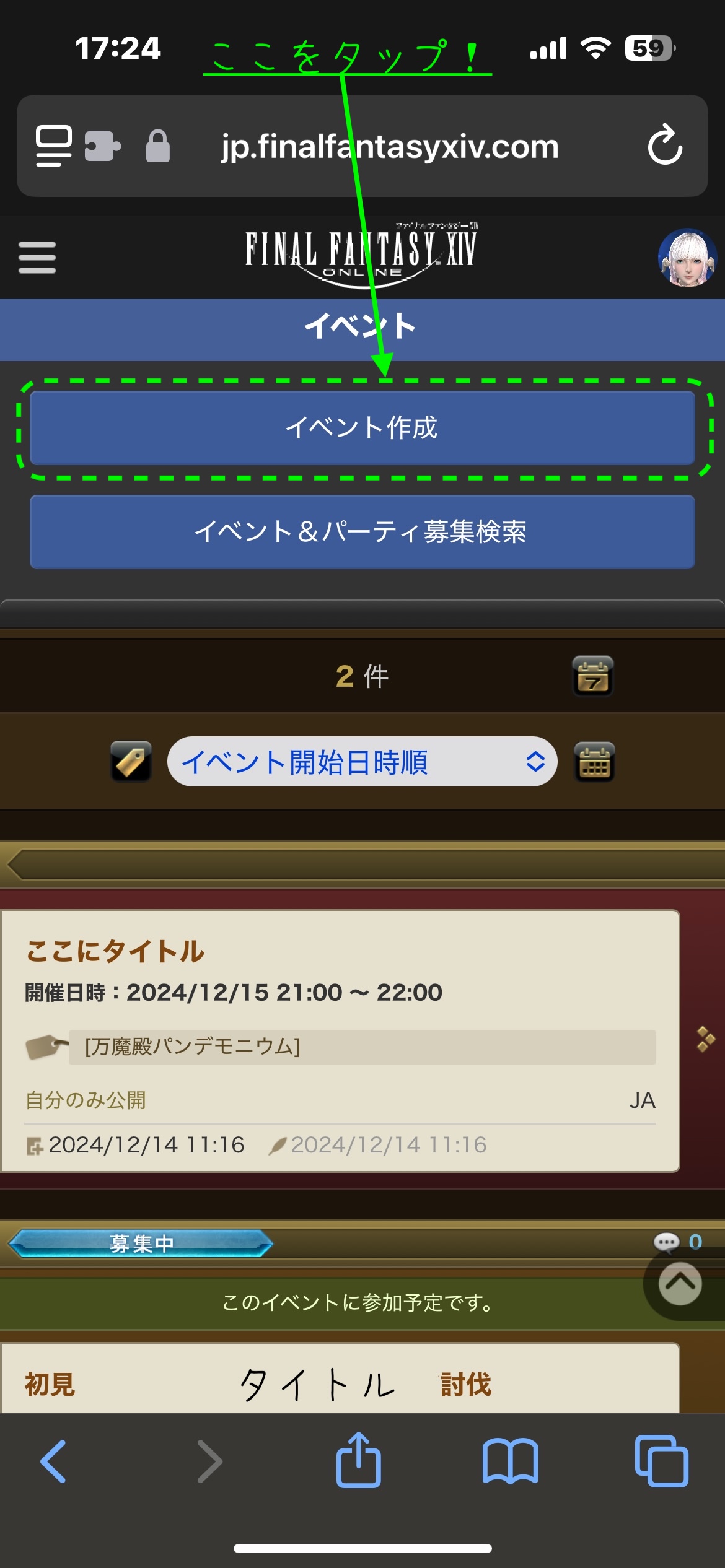
Task: Open the sort dropdown イベント開始日時順
Action: point(362,762)
